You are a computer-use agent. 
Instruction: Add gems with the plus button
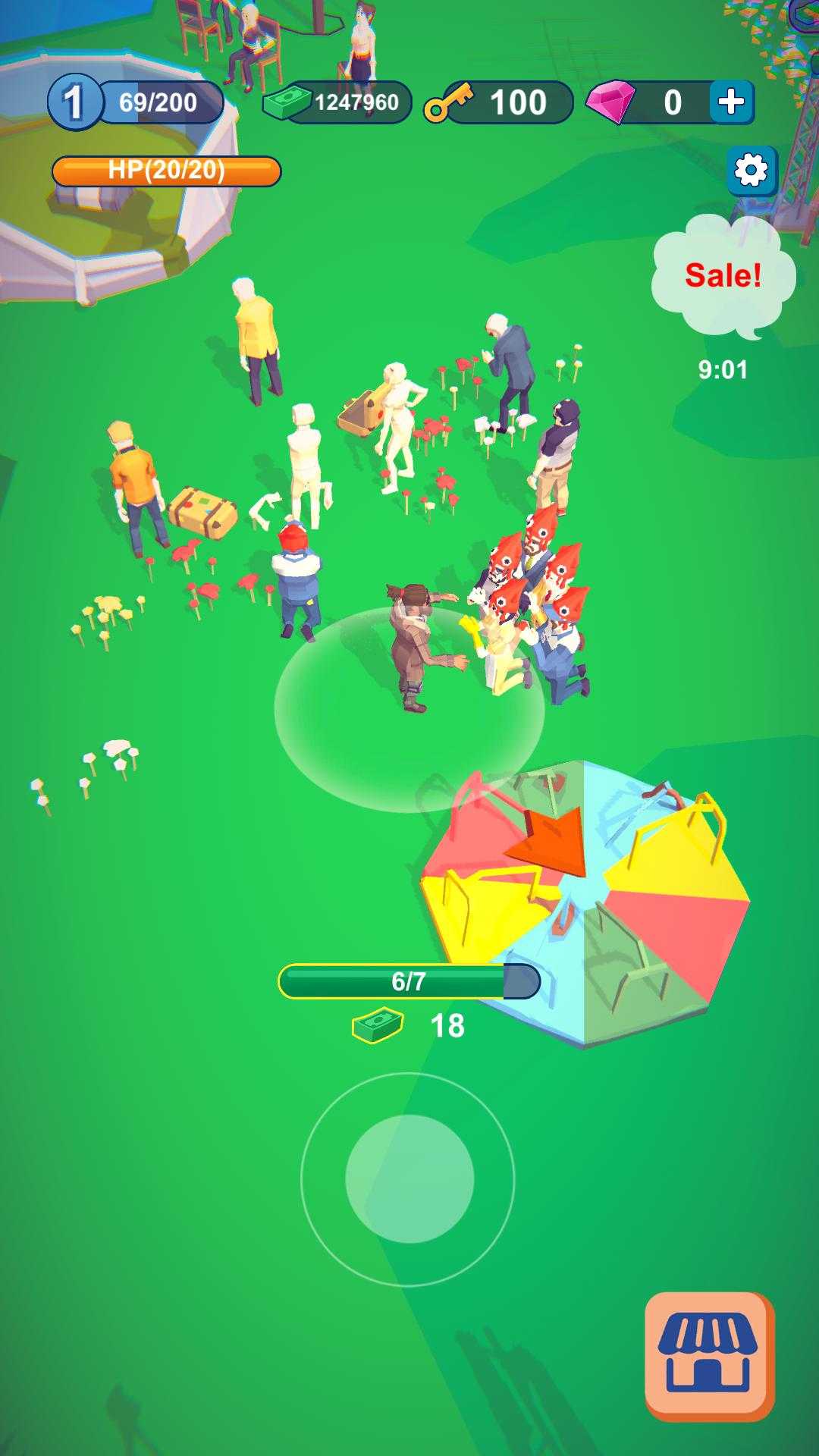tap(731, 102)
